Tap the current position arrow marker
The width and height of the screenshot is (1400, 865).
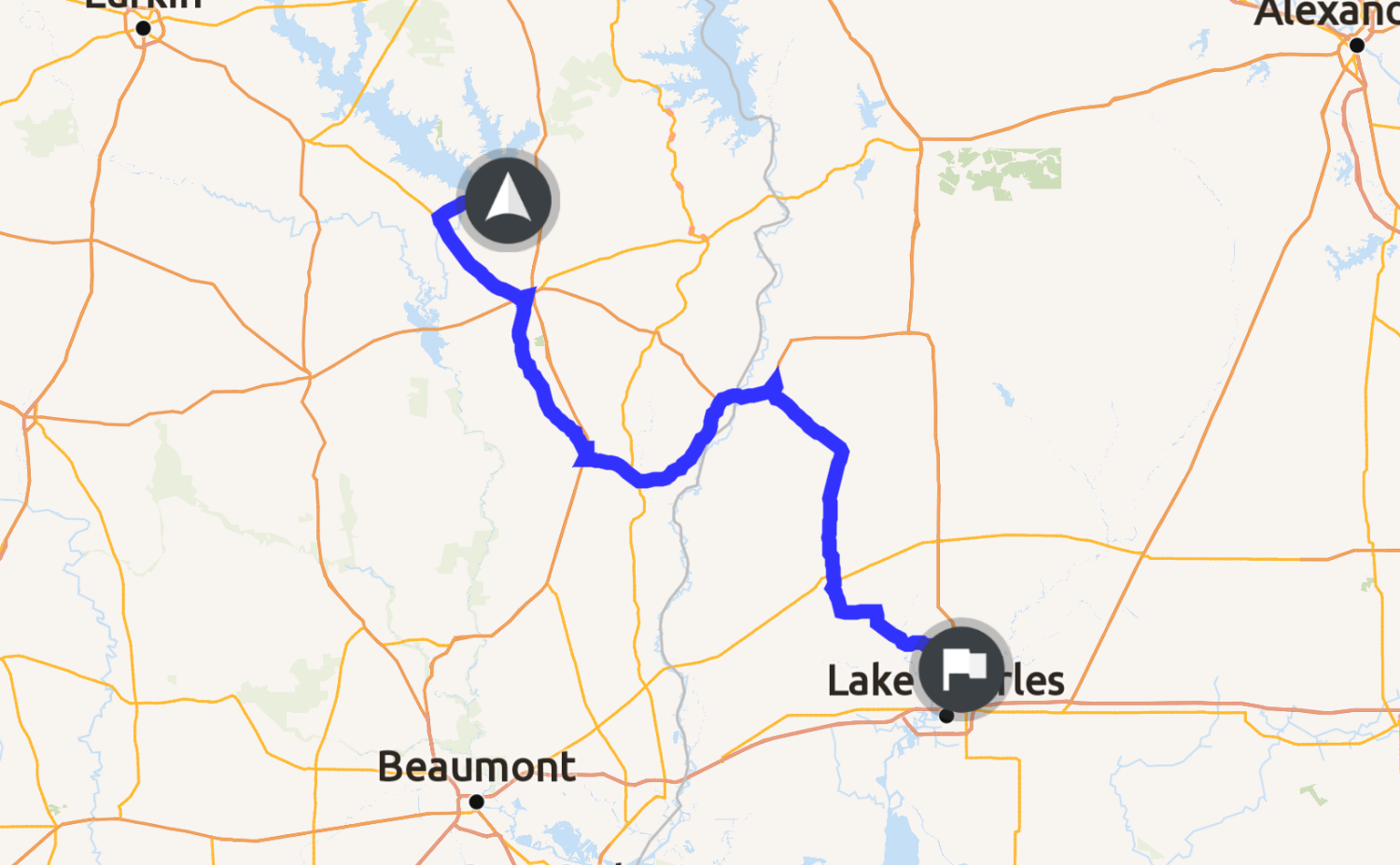click(x=507, y=201)
